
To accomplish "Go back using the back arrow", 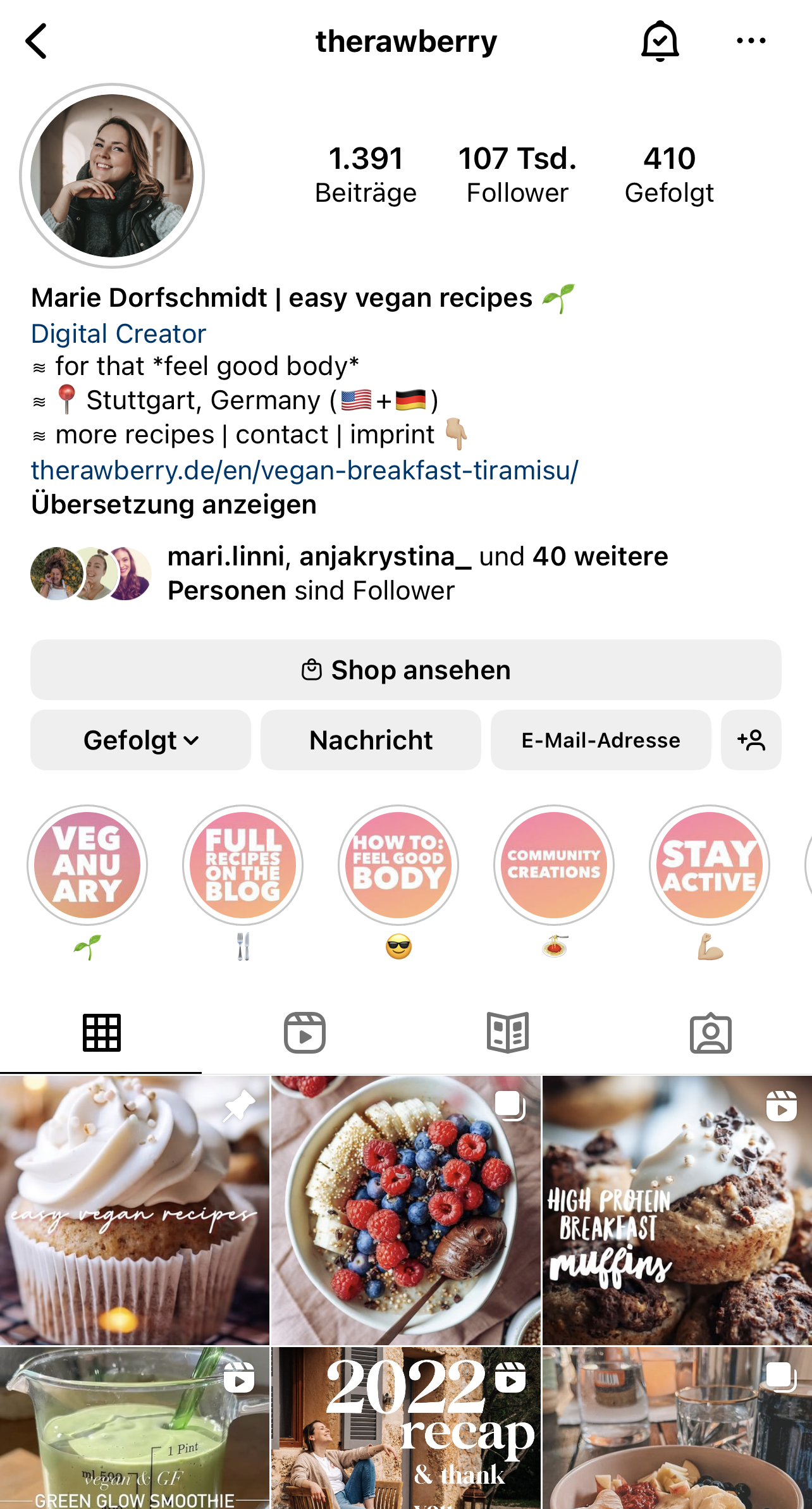I will tap(36, 42).
